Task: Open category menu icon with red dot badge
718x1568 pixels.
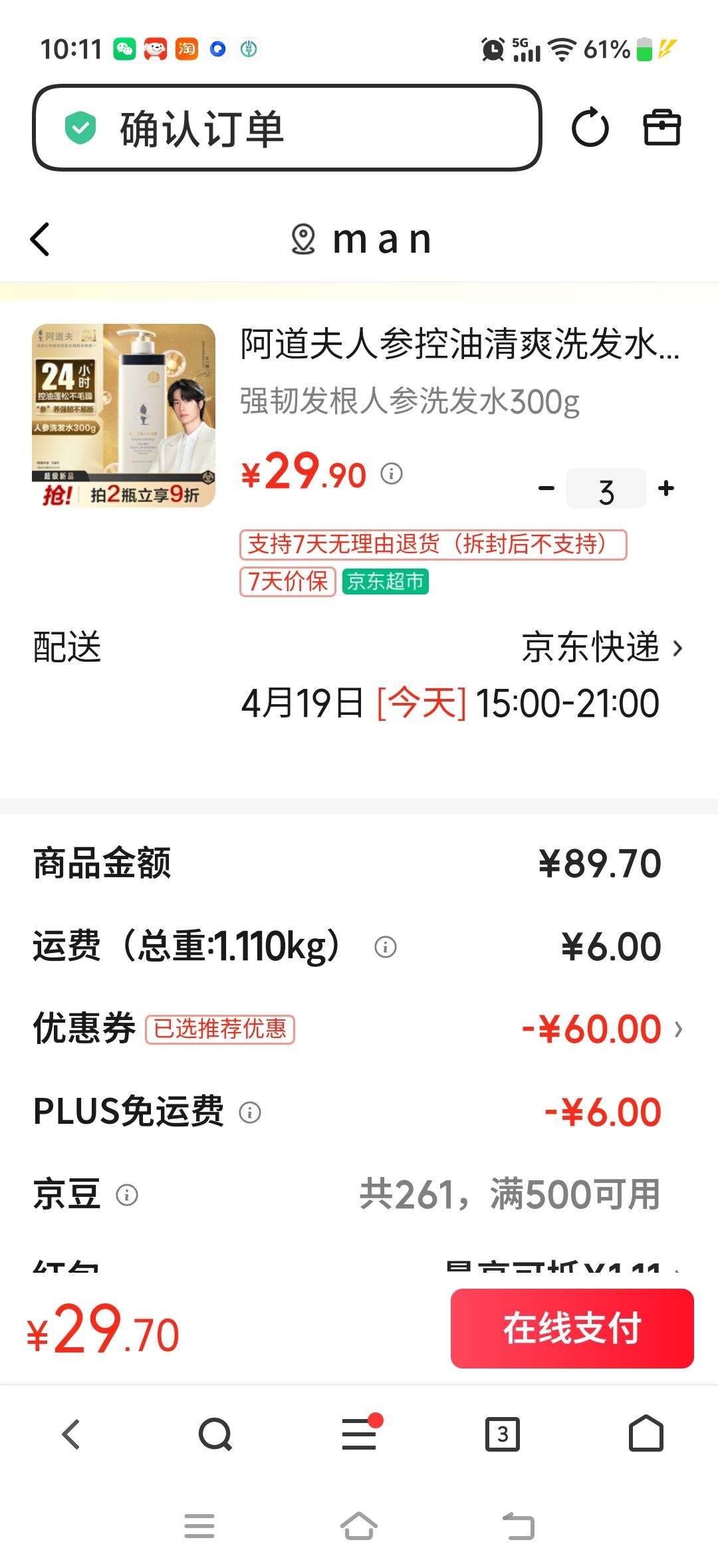Action: point(359,1434)
